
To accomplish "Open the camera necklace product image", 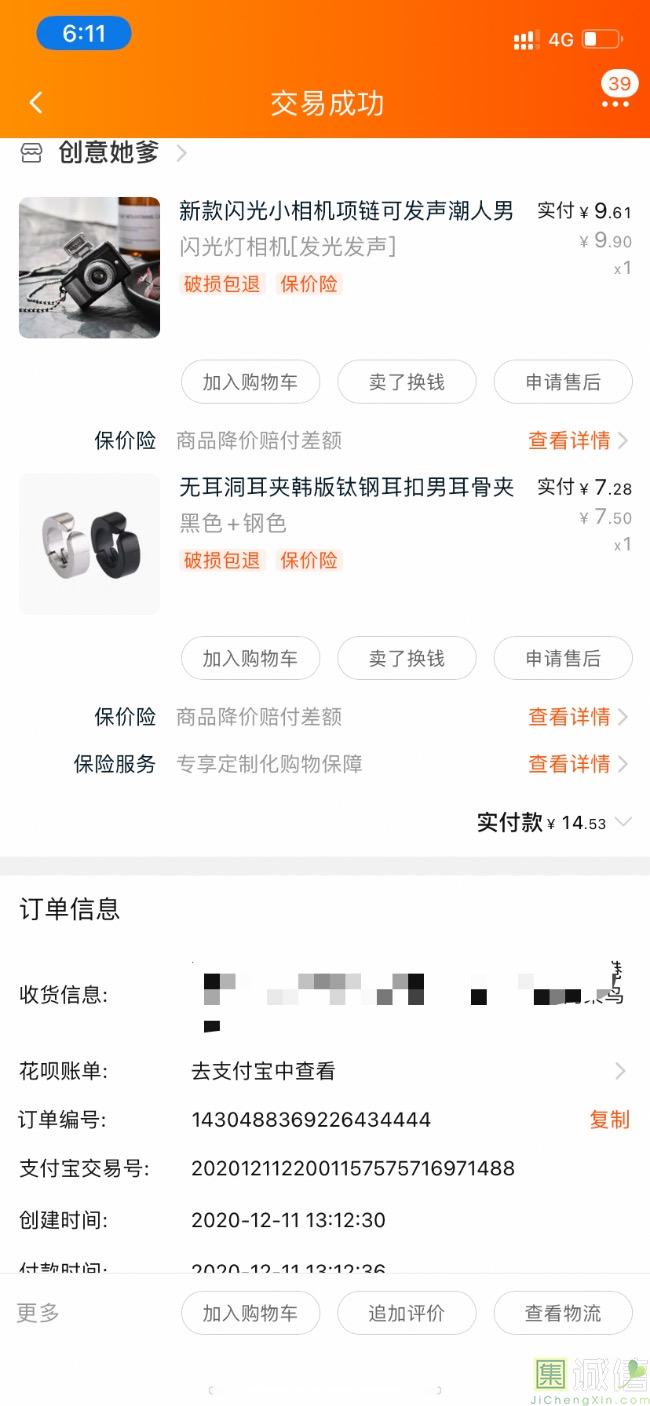I will [89, 267].
